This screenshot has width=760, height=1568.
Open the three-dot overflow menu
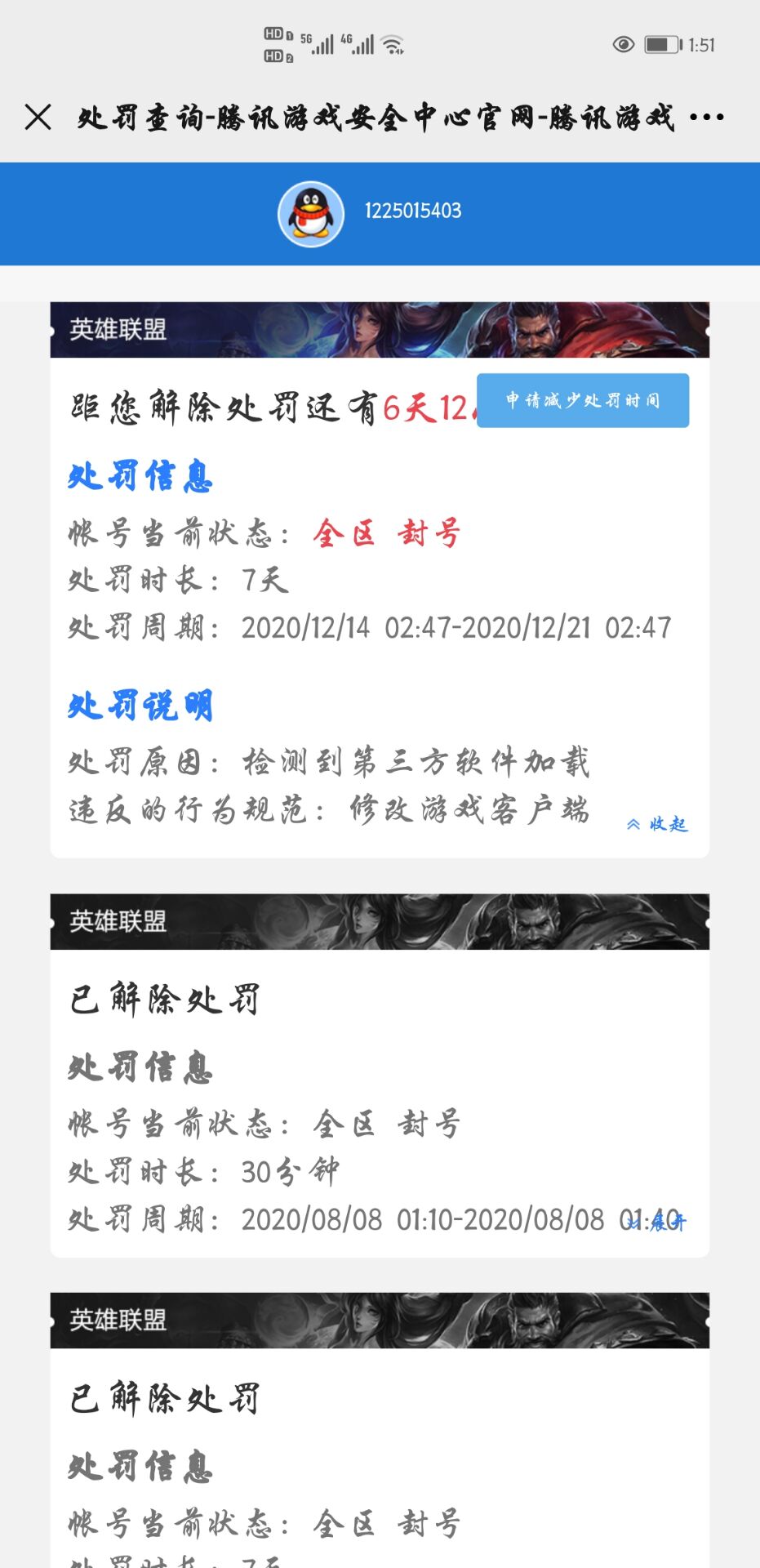click(x=707, y=117)
